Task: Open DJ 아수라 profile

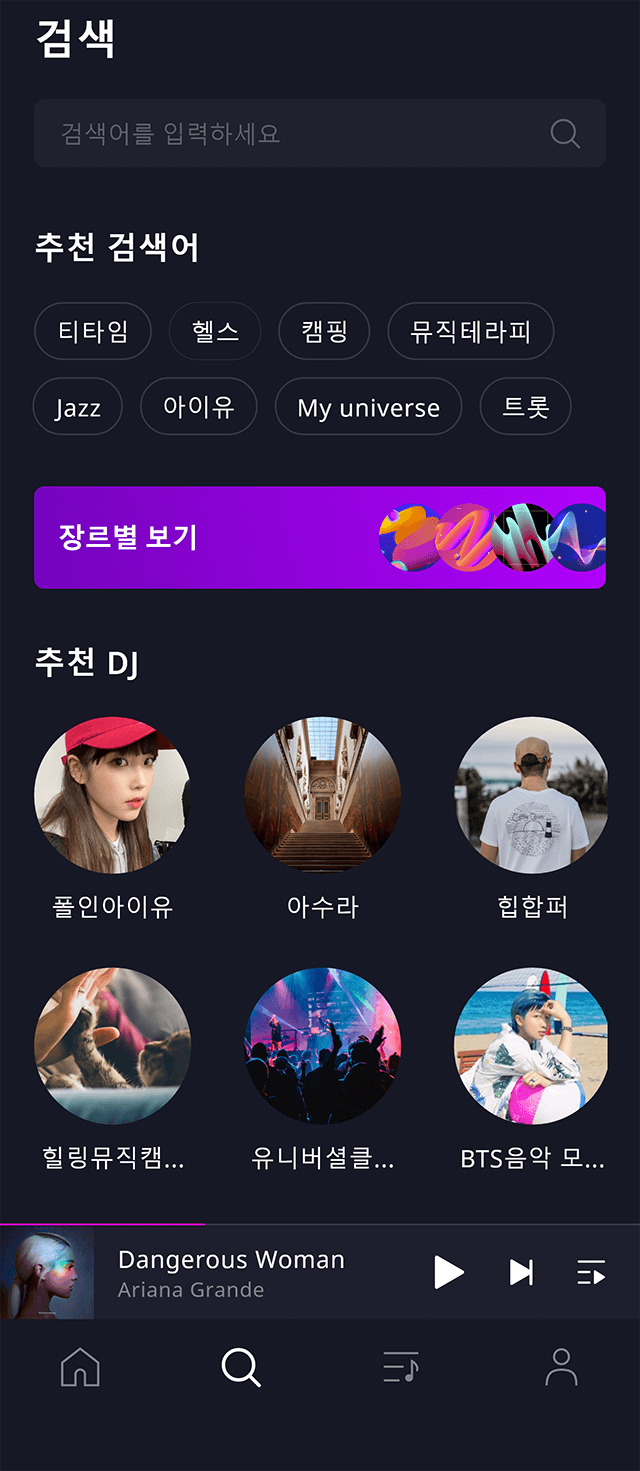Action: click(322, 795)
